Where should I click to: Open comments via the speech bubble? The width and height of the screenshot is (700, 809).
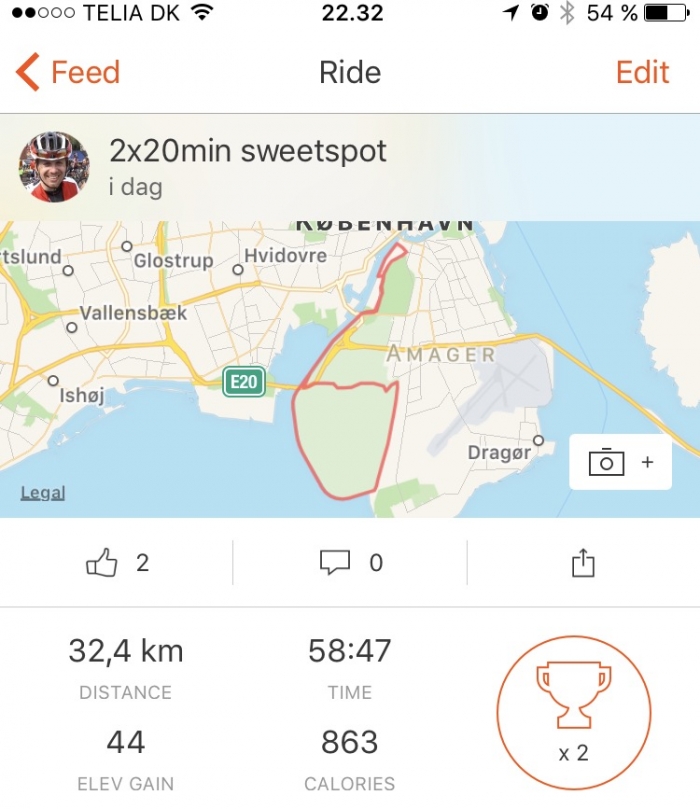335,564
